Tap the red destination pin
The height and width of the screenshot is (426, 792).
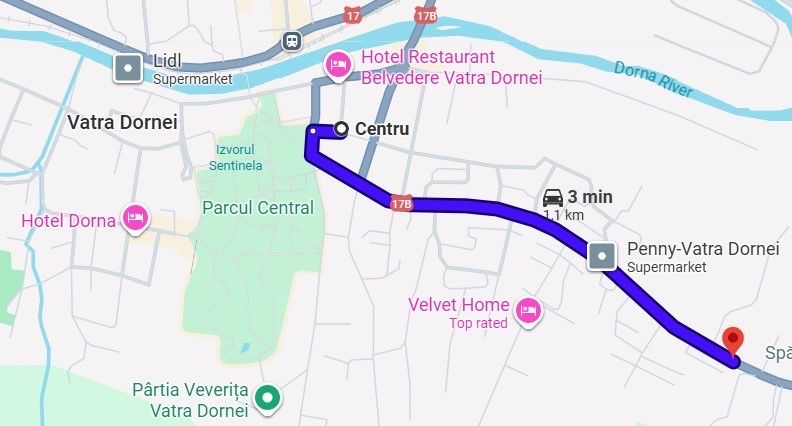tap(733, 341)
